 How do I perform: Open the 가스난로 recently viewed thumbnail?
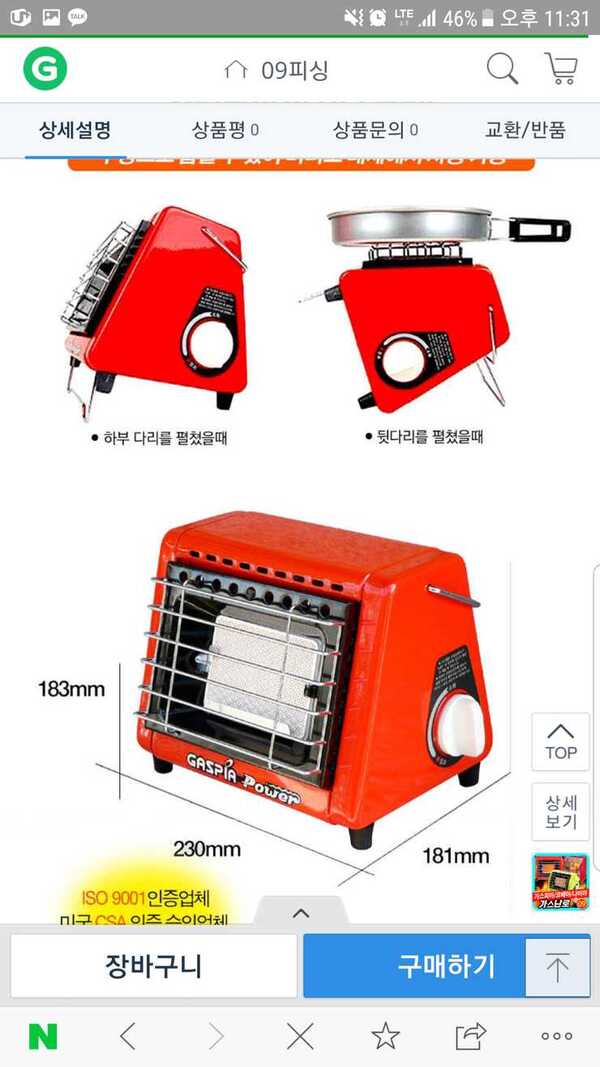561,882
